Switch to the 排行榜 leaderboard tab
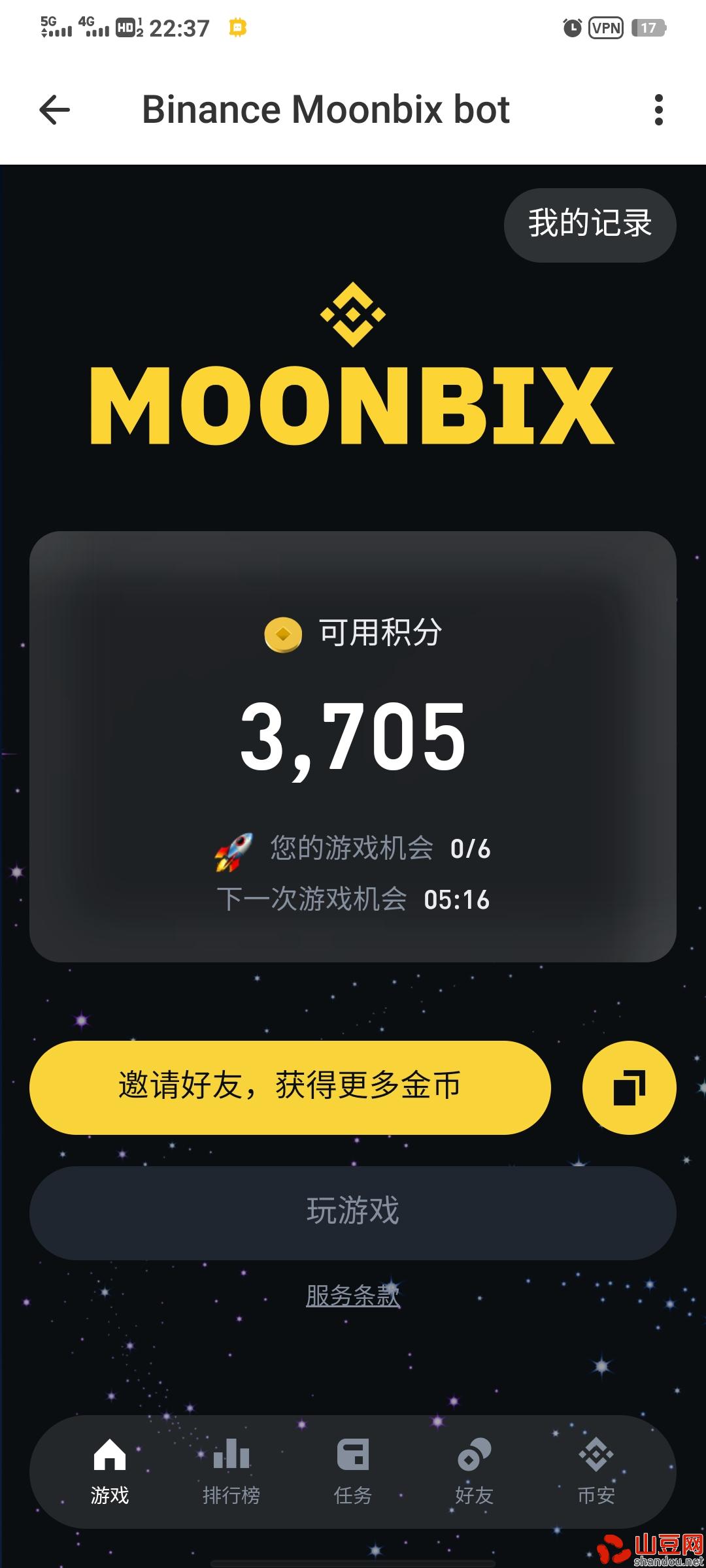The width and height of the screenshot is (706, 1568). tap(231, 1472)
